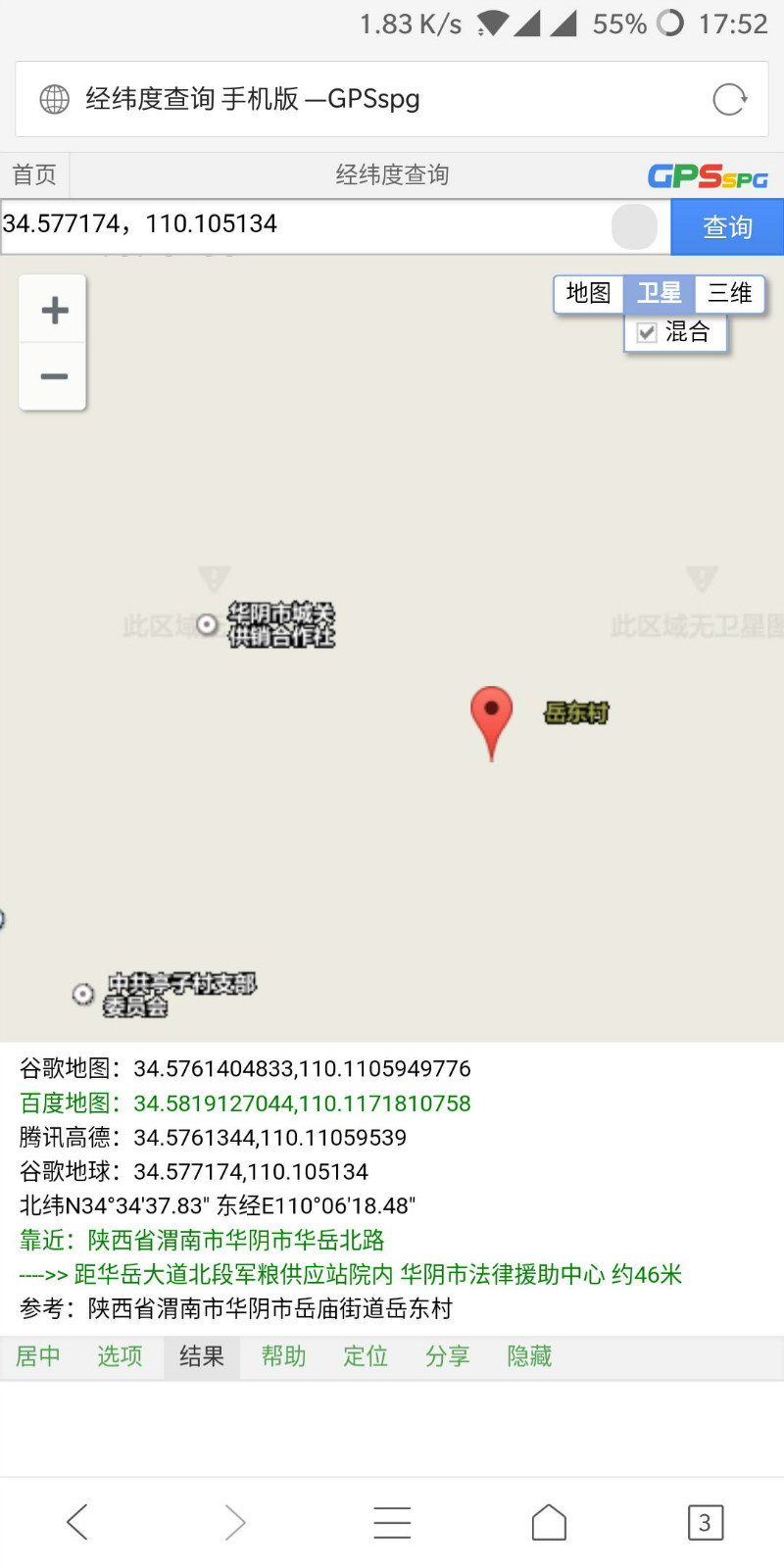This screenshot has height=1568, width=784.
Task: Select the 卫星 satellite view
Action: click(660, 293)
